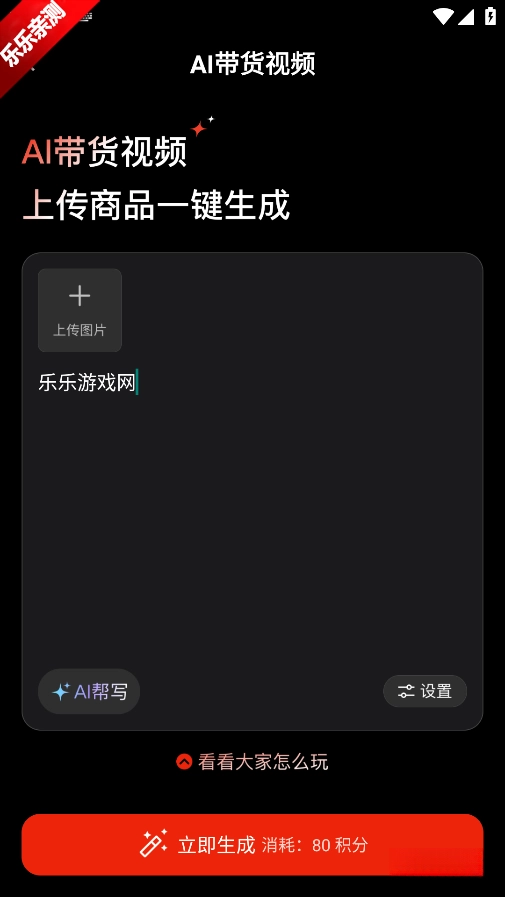Open AI帮写 writing assistant
Image resolution: width=505 pixels, height=897 pixels.
click(x=89, y=691)
